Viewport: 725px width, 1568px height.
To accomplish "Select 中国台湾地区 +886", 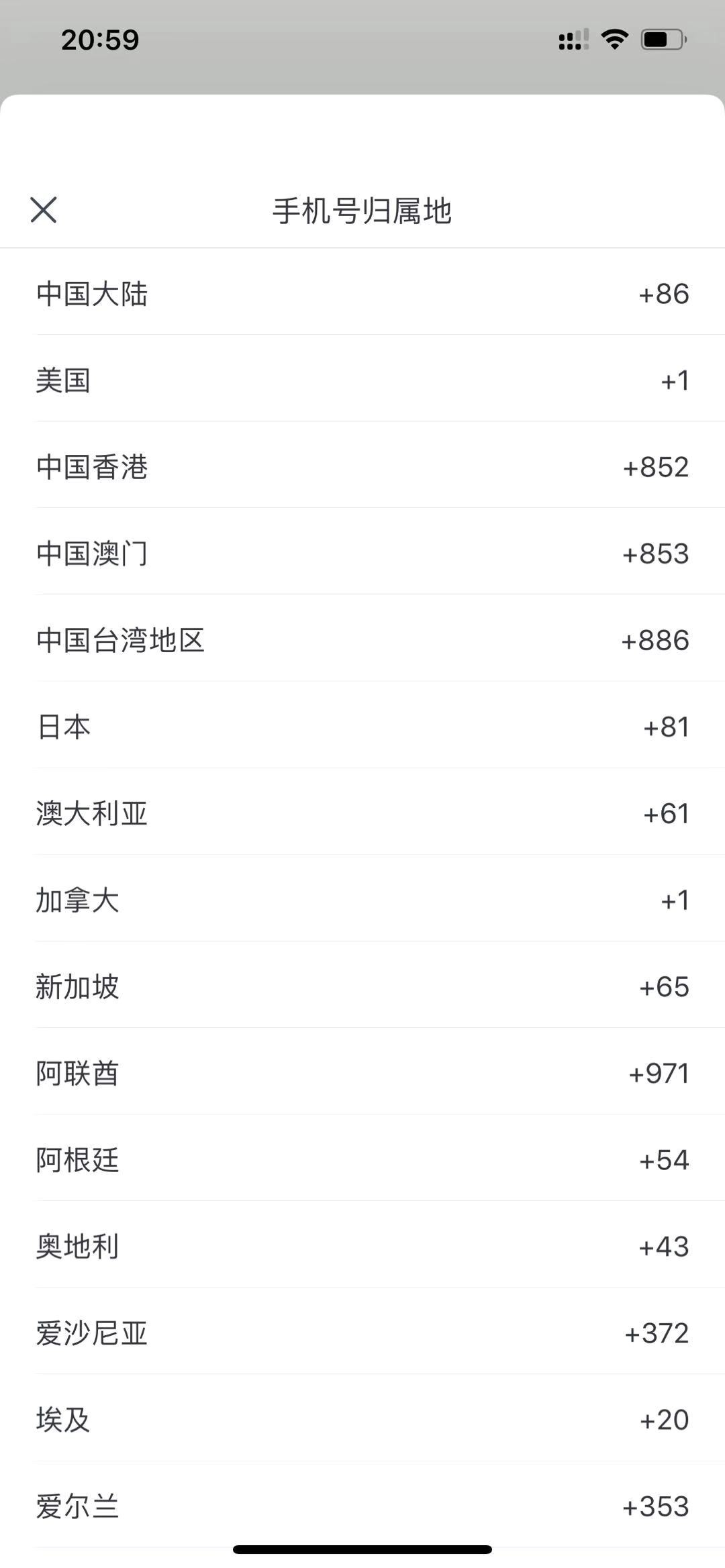I will point(362,639).
